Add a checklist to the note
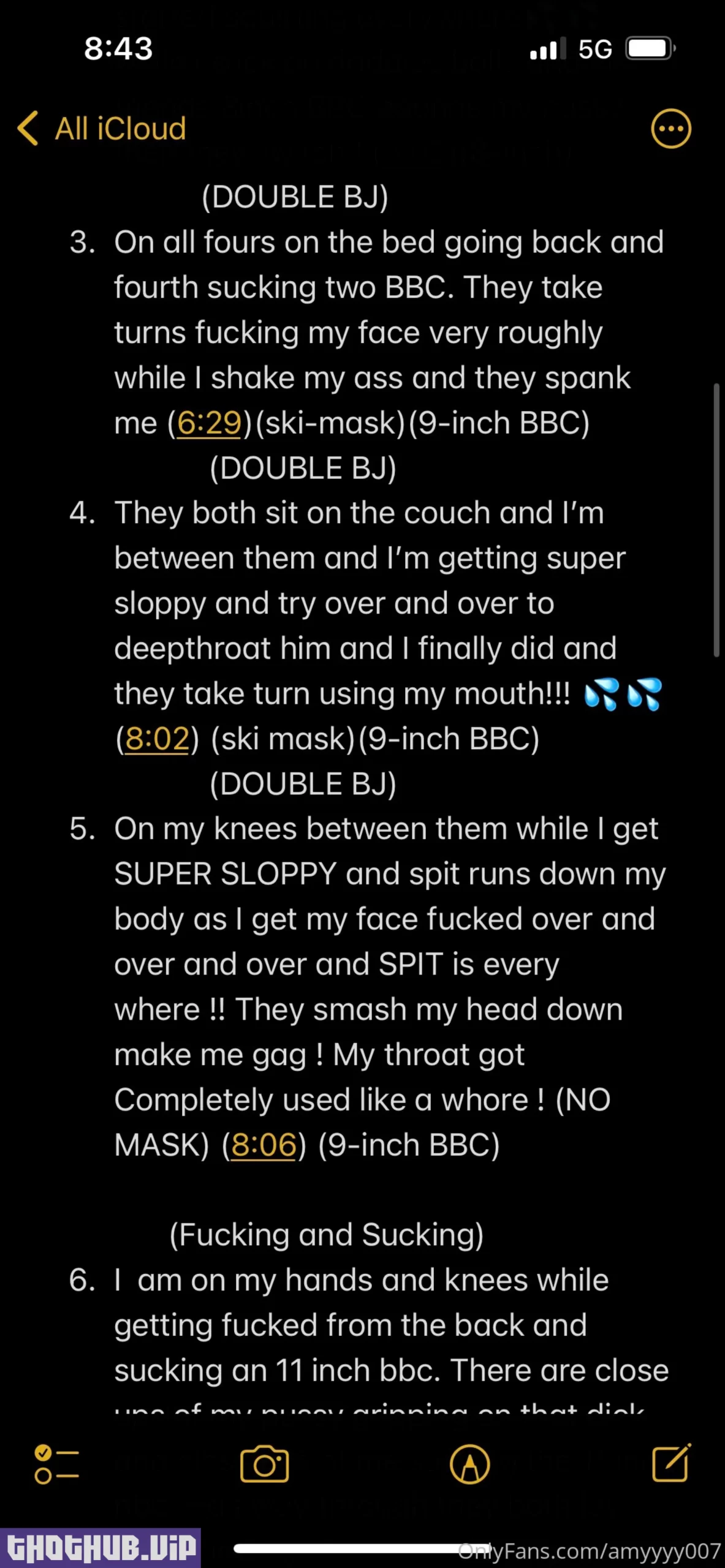The width and height of the screenshot is (725, 1568). [56, 1464]
